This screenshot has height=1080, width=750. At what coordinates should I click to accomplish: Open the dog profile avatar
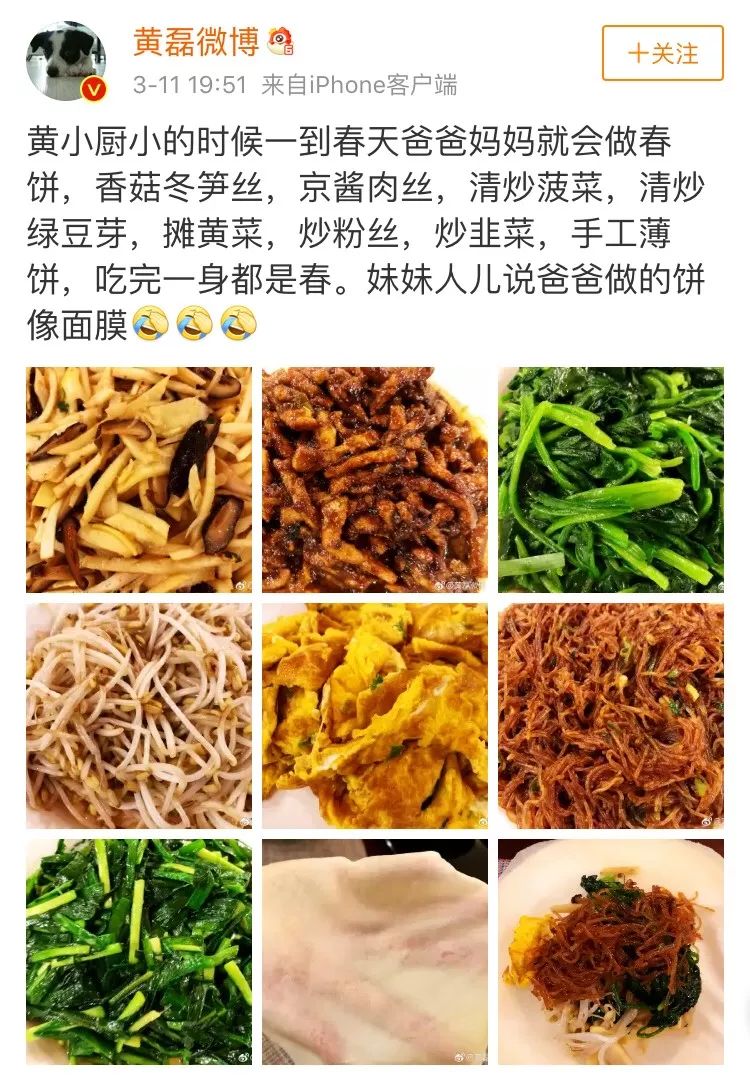point(66,60)
